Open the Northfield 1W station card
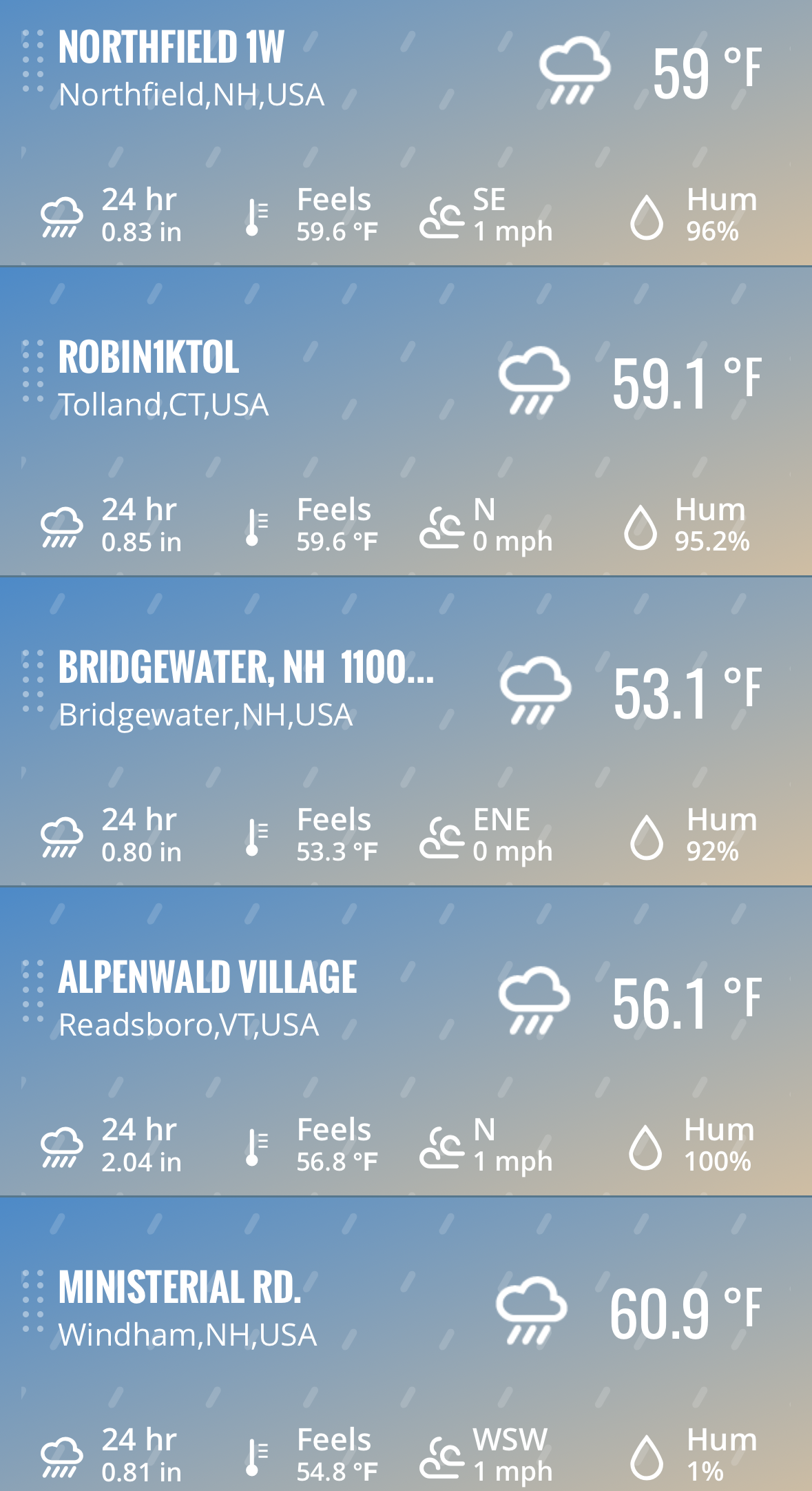812x1491 pixels. (x=406, y=132)
